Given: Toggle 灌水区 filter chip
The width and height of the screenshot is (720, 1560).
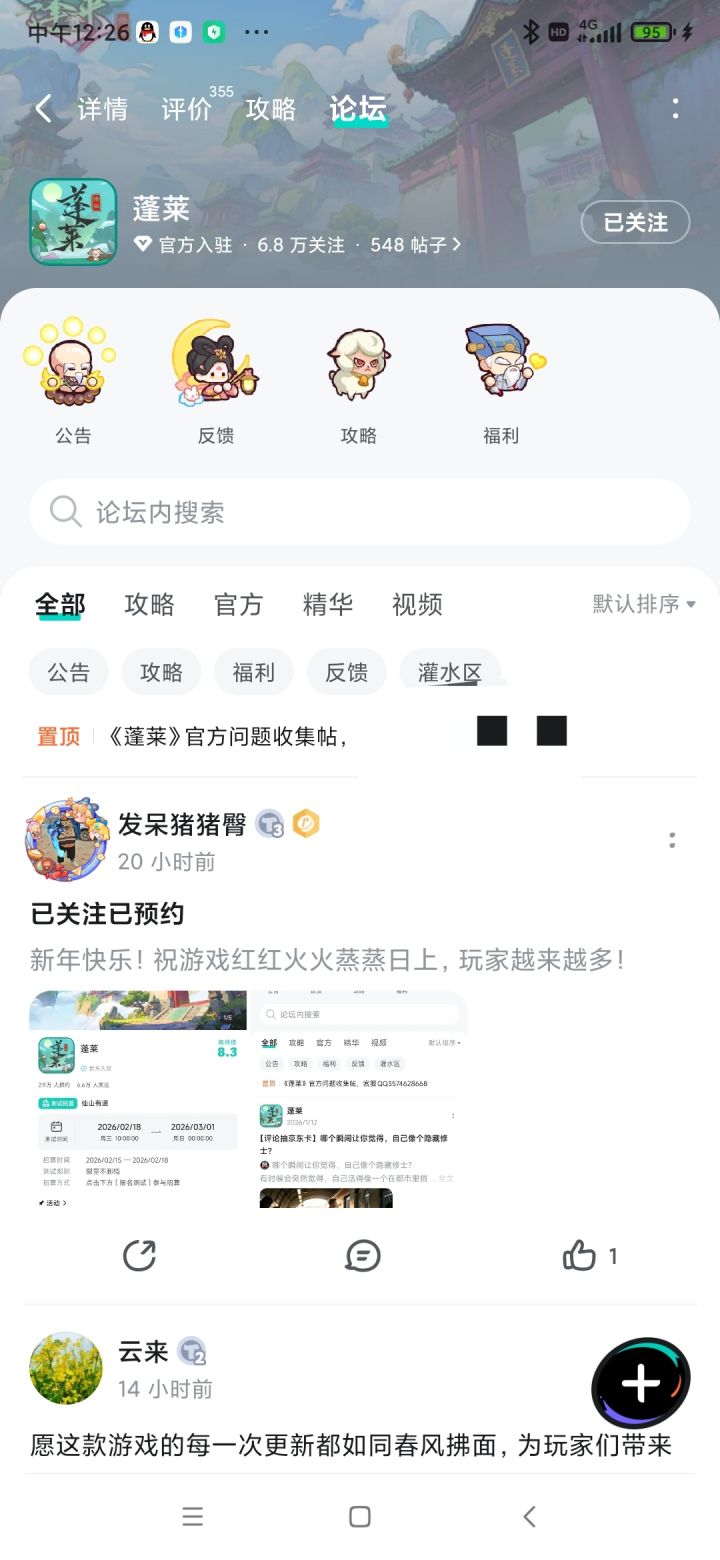Looking at the screenshot, I should [x=450, y=672].
